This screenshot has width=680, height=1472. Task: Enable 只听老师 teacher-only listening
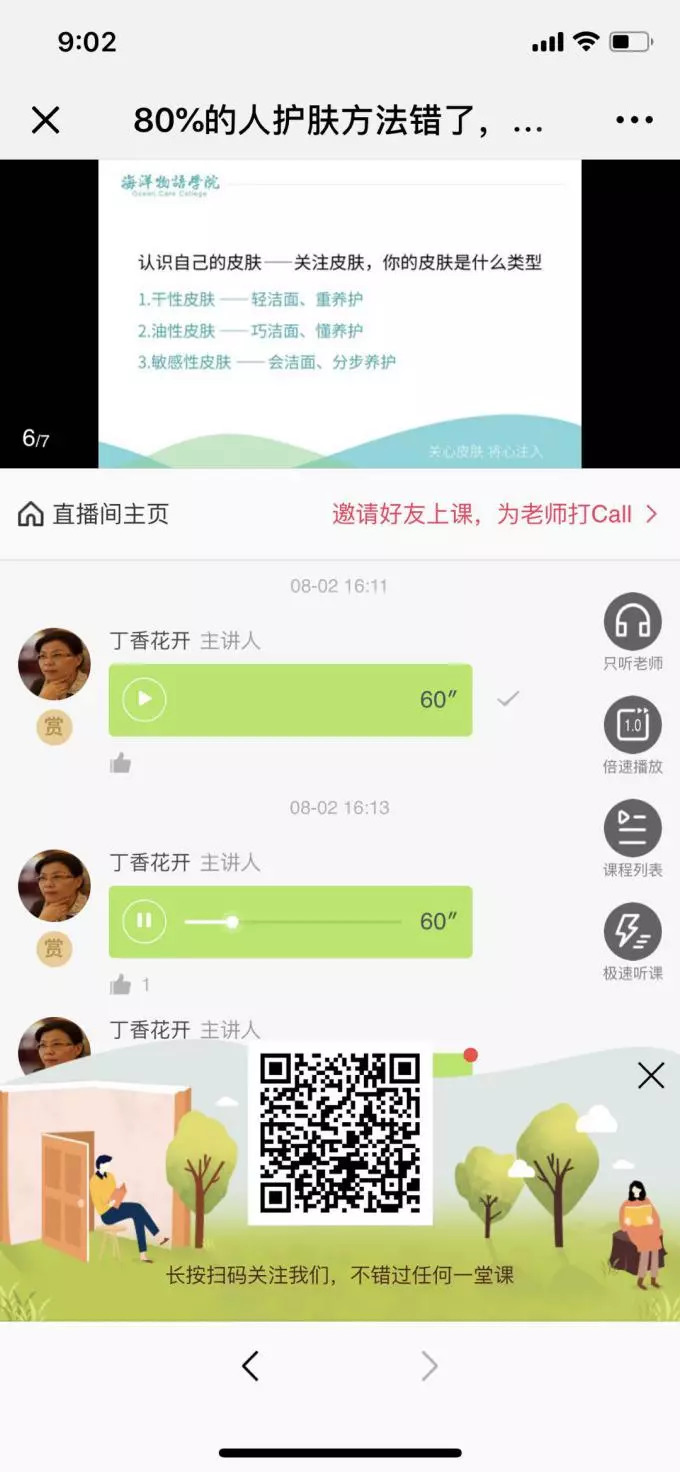coord(632,622)
